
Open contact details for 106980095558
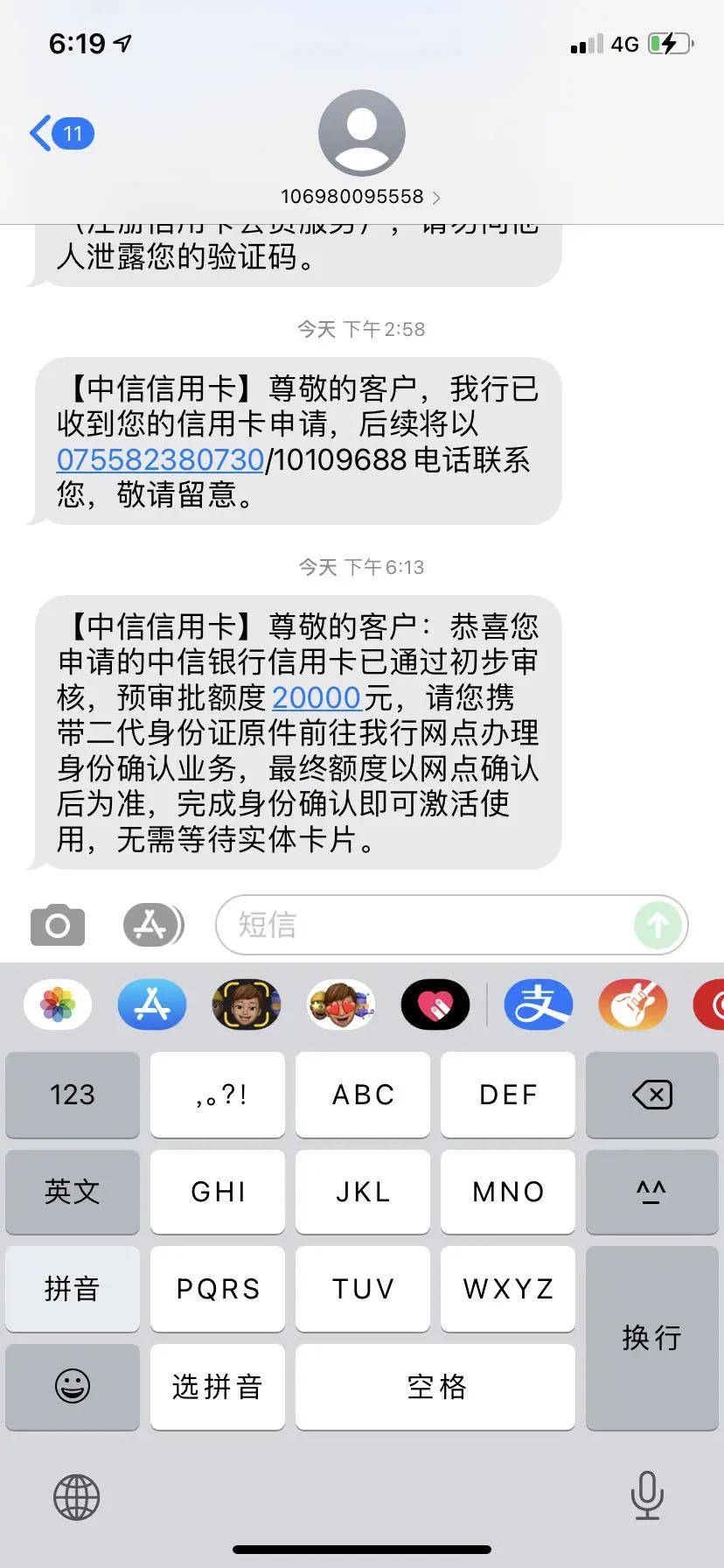[360, 197]
